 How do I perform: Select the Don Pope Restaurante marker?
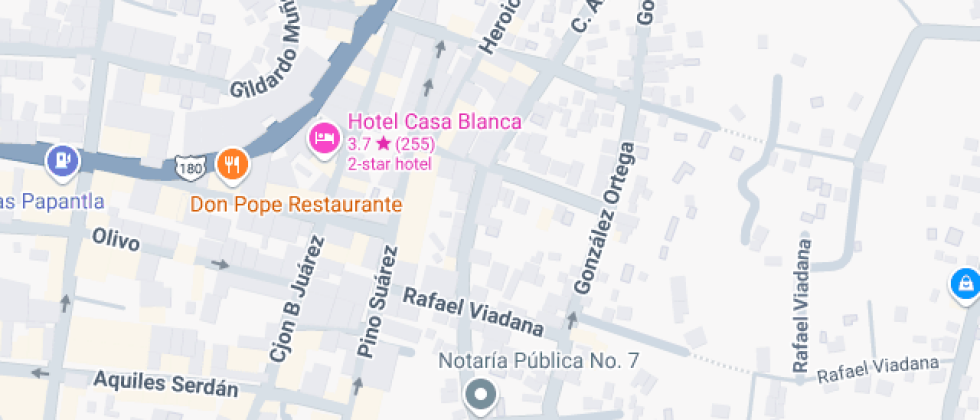tap(232, 164)
